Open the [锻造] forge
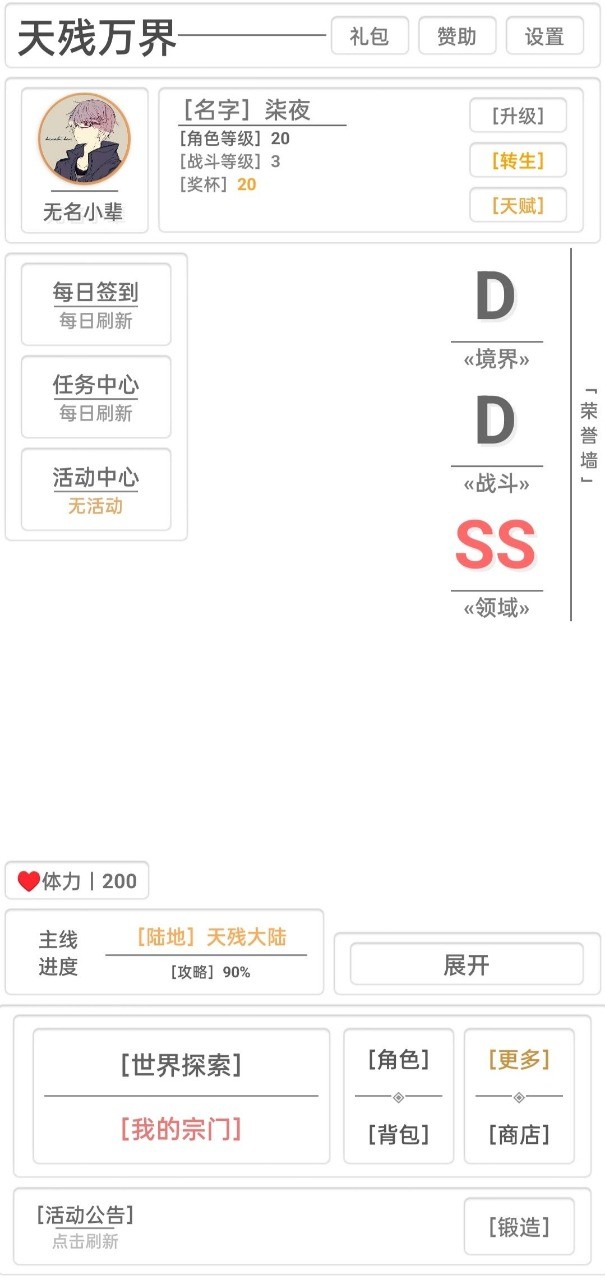 pos(519,1227)
